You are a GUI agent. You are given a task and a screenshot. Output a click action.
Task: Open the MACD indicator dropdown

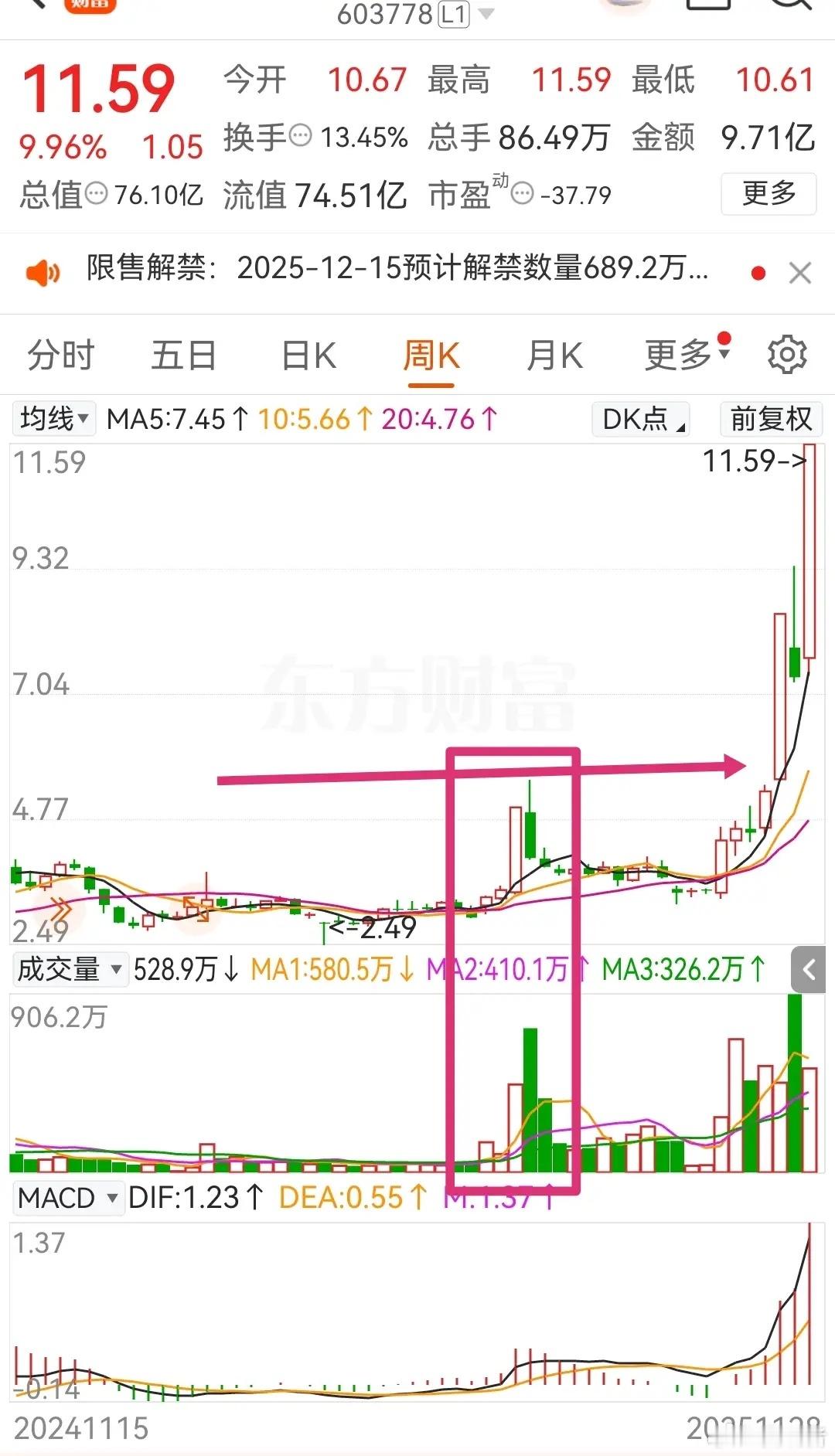(x=68, y=1197)
